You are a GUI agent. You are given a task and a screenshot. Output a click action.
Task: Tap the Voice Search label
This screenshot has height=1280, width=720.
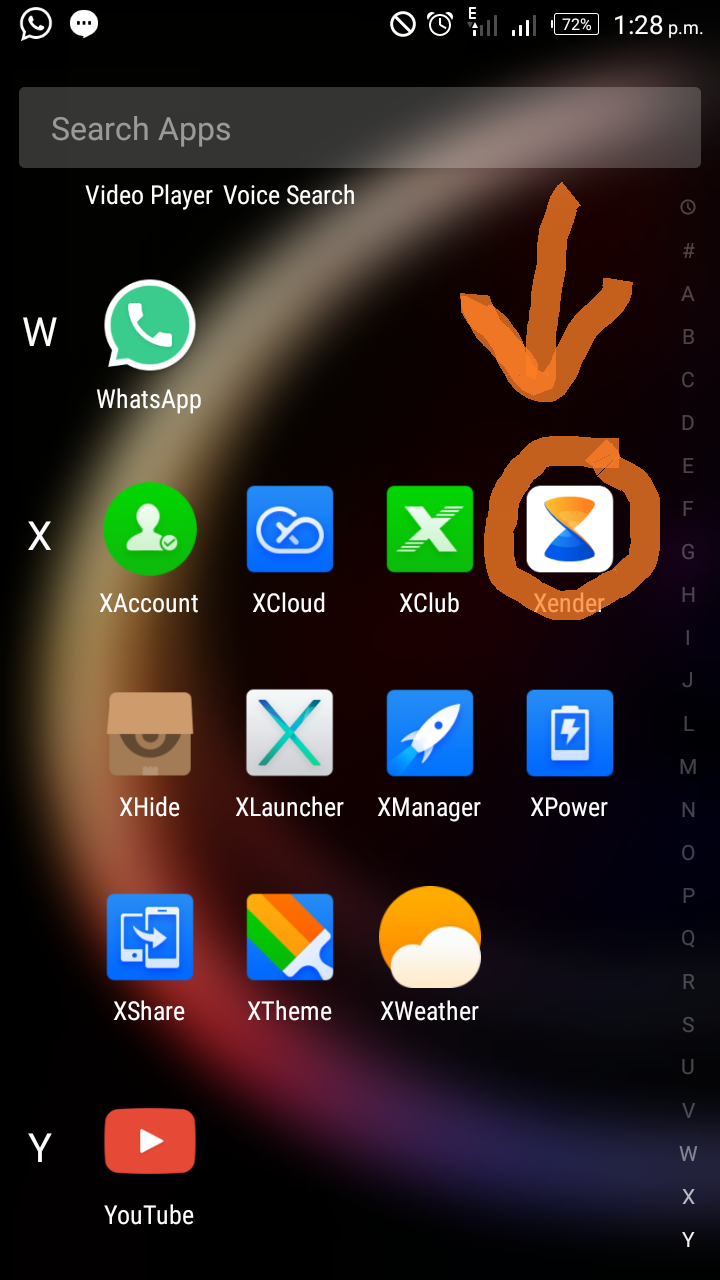tap(290, 195)
